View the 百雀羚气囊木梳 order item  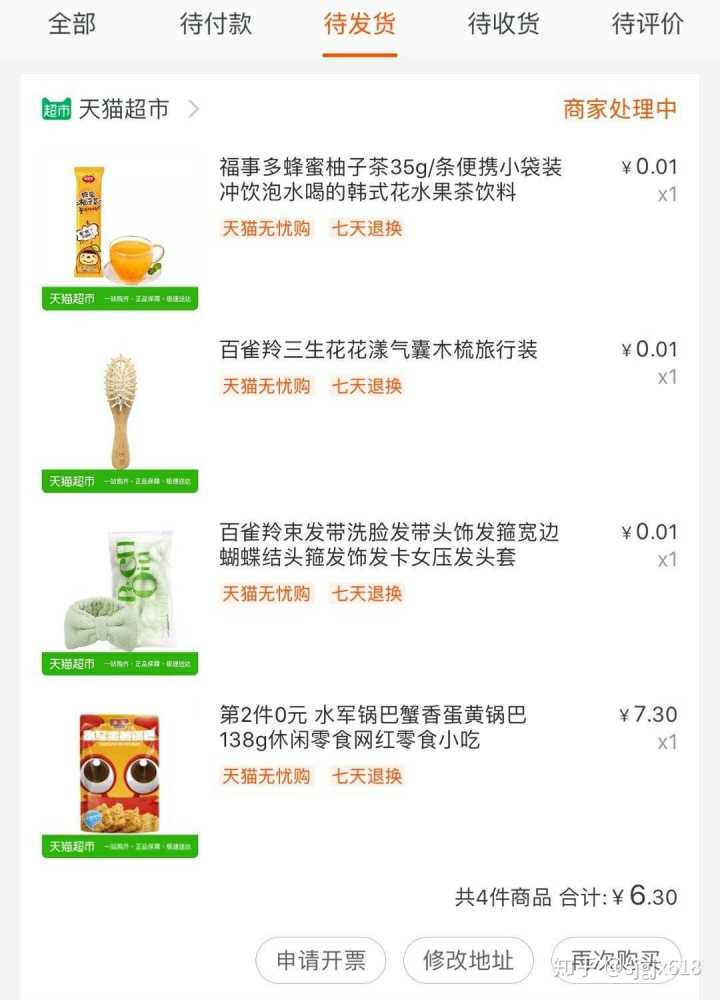click(378, 350)
